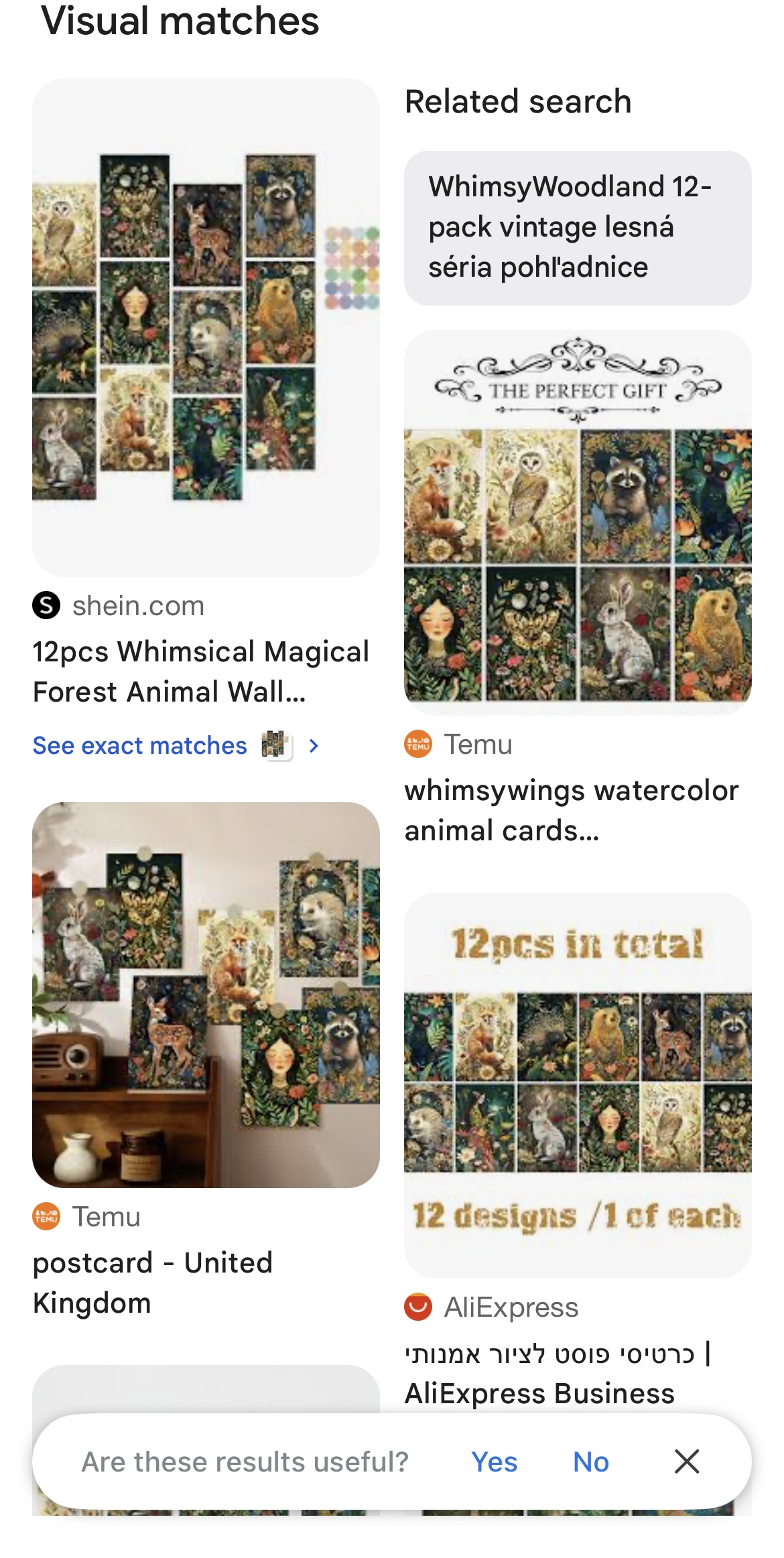This screenshot has height=1558, width=784.
Task: Dismiss the results feedback banner
Action: [x=687, y=1462]
